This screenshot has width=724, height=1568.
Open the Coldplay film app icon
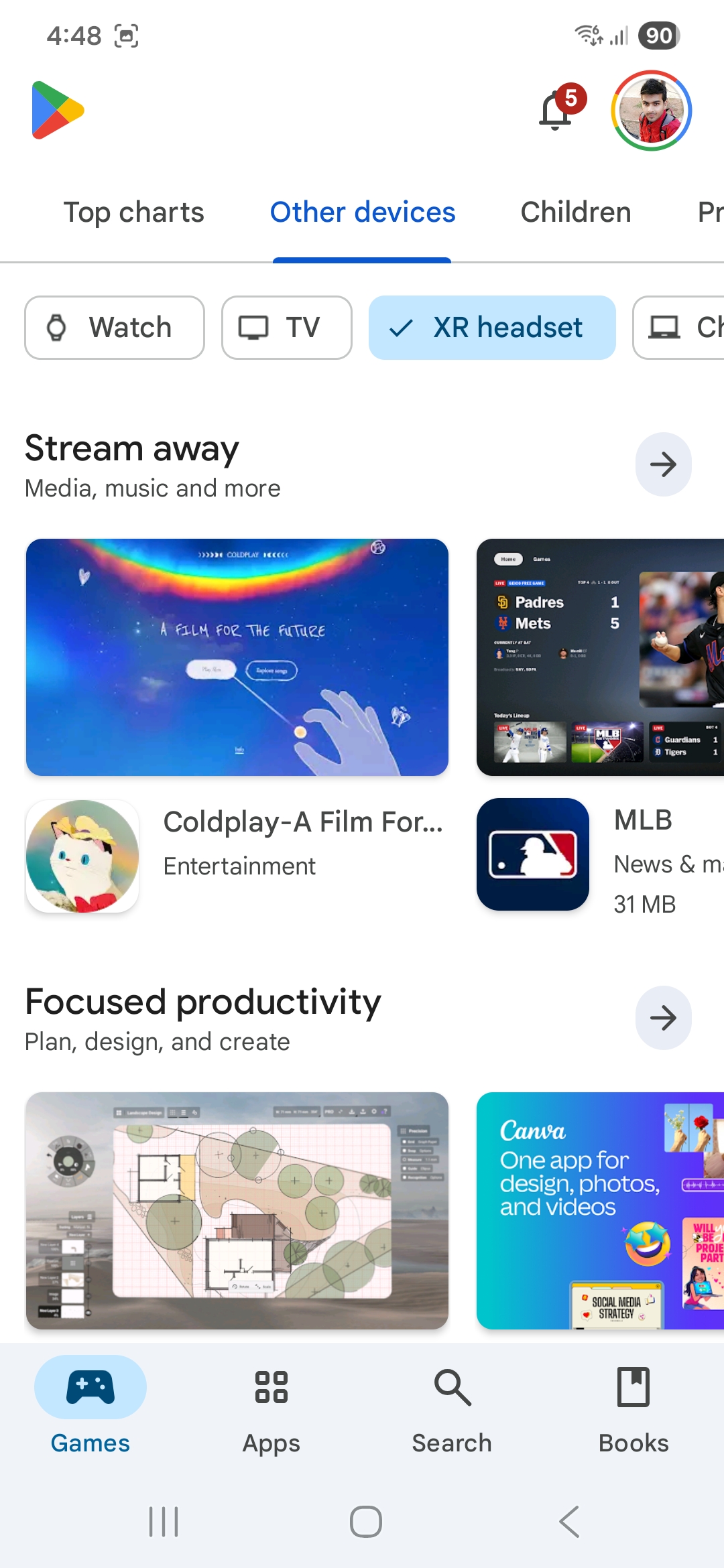coord(82,855)
